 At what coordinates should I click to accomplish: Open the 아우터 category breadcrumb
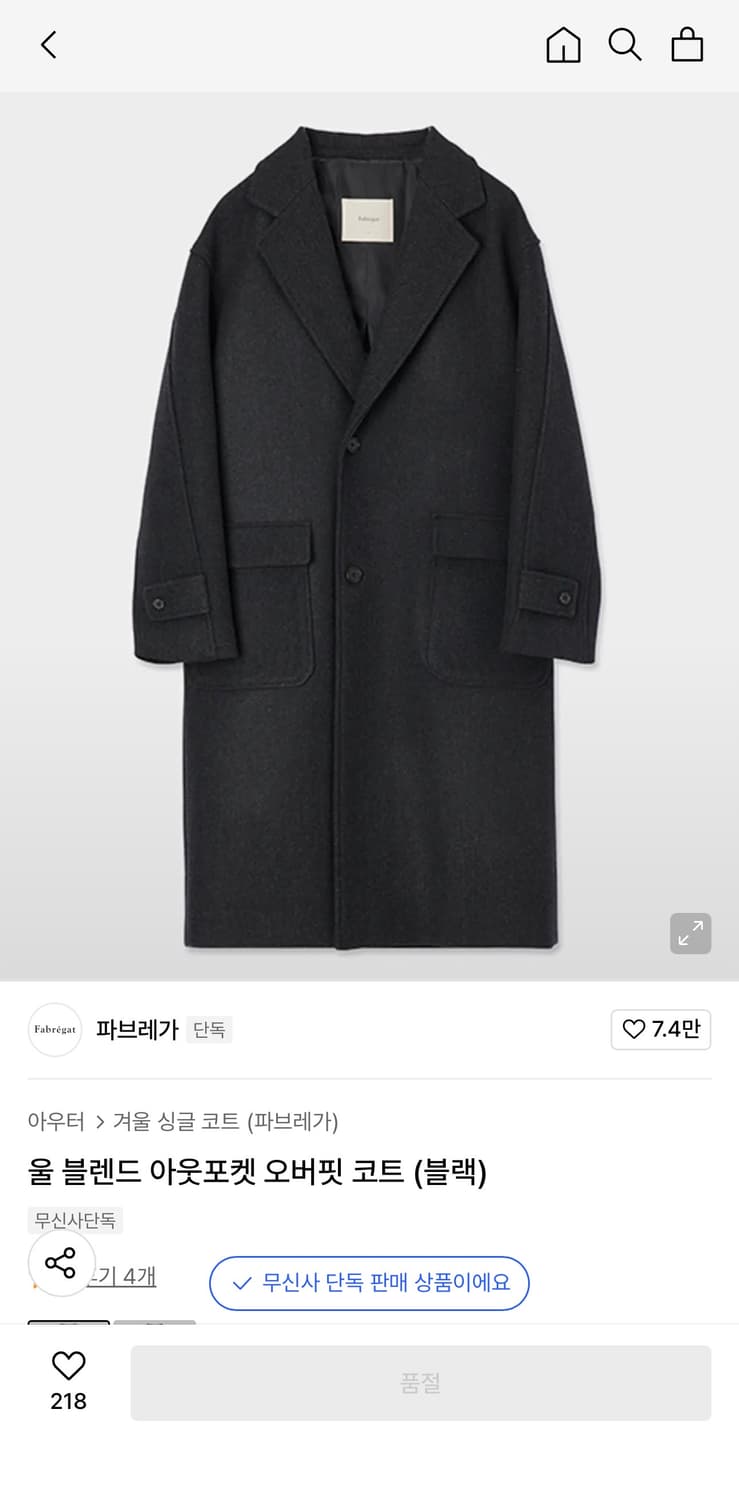[x=56, y=1122]
